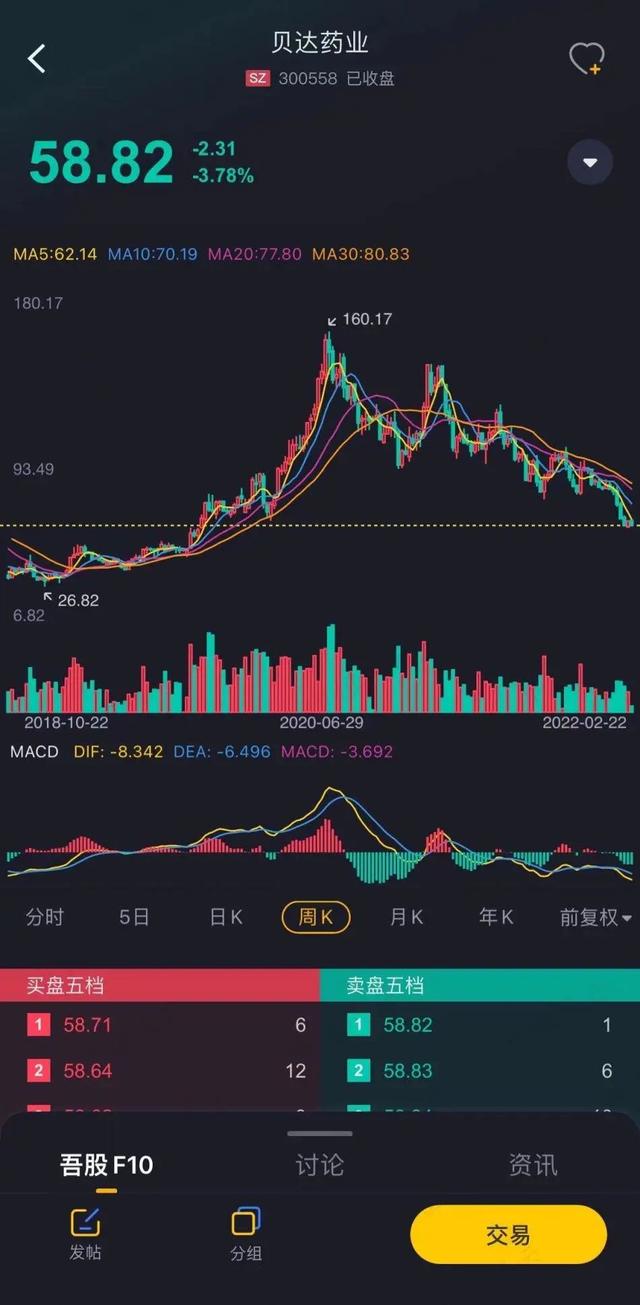
Task: Switch chart to 5日 view
Action: pos(134,917)
